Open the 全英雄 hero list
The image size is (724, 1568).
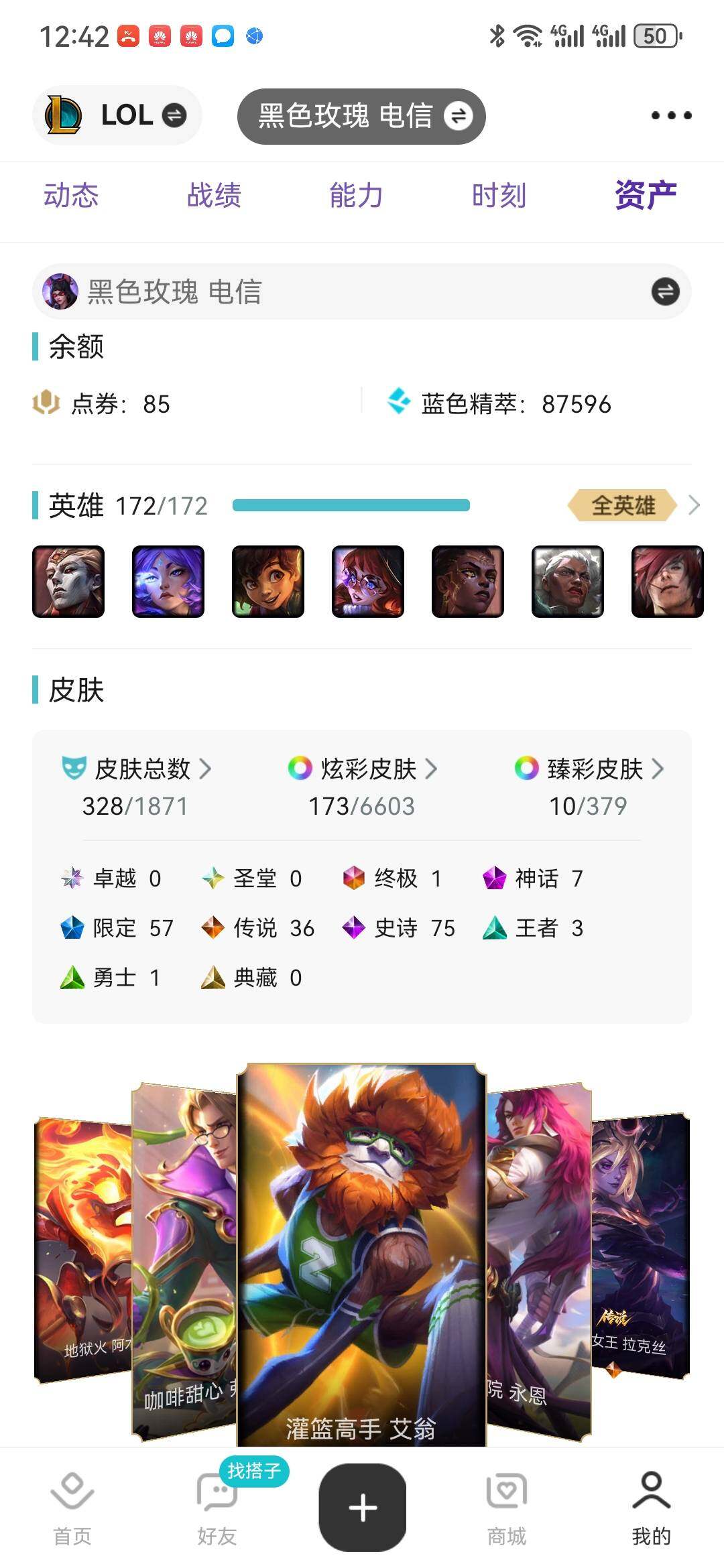pos(623,505)
